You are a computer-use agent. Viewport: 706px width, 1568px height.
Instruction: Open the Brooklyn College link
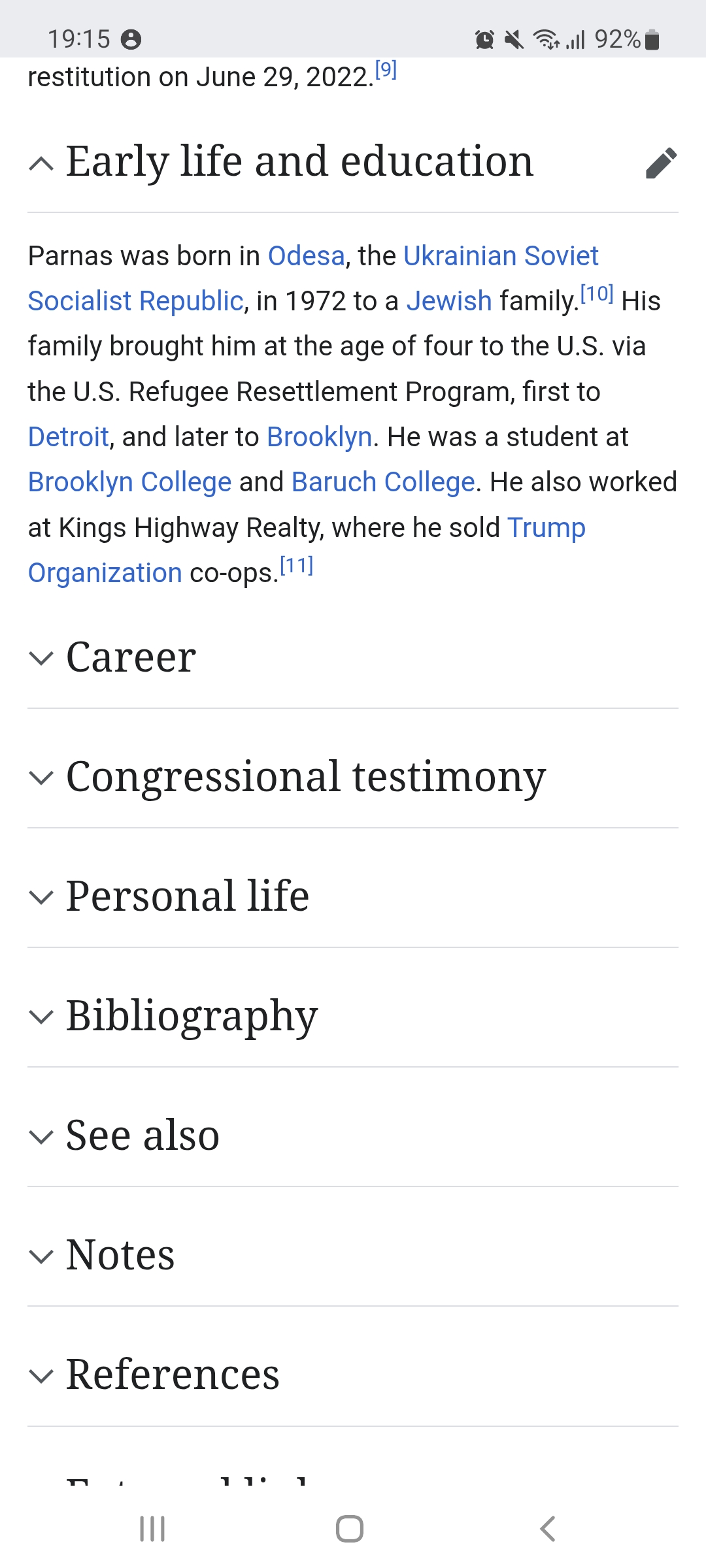tap(130, 482)
